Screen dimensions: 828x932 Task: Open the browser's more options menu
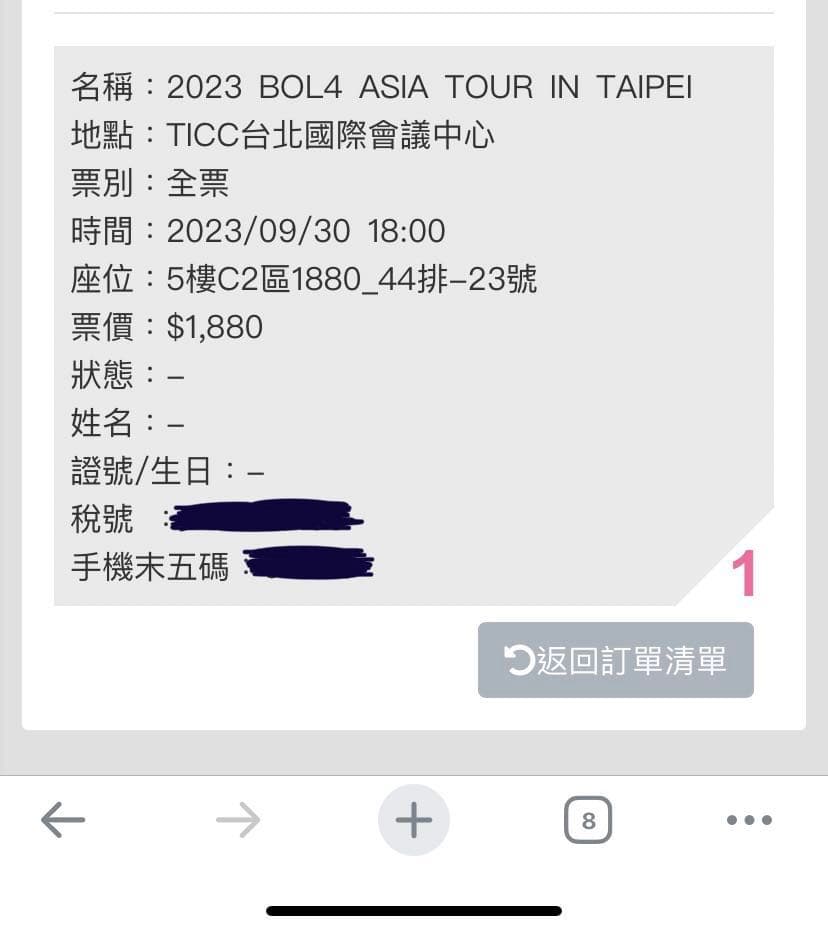(749, 821)
